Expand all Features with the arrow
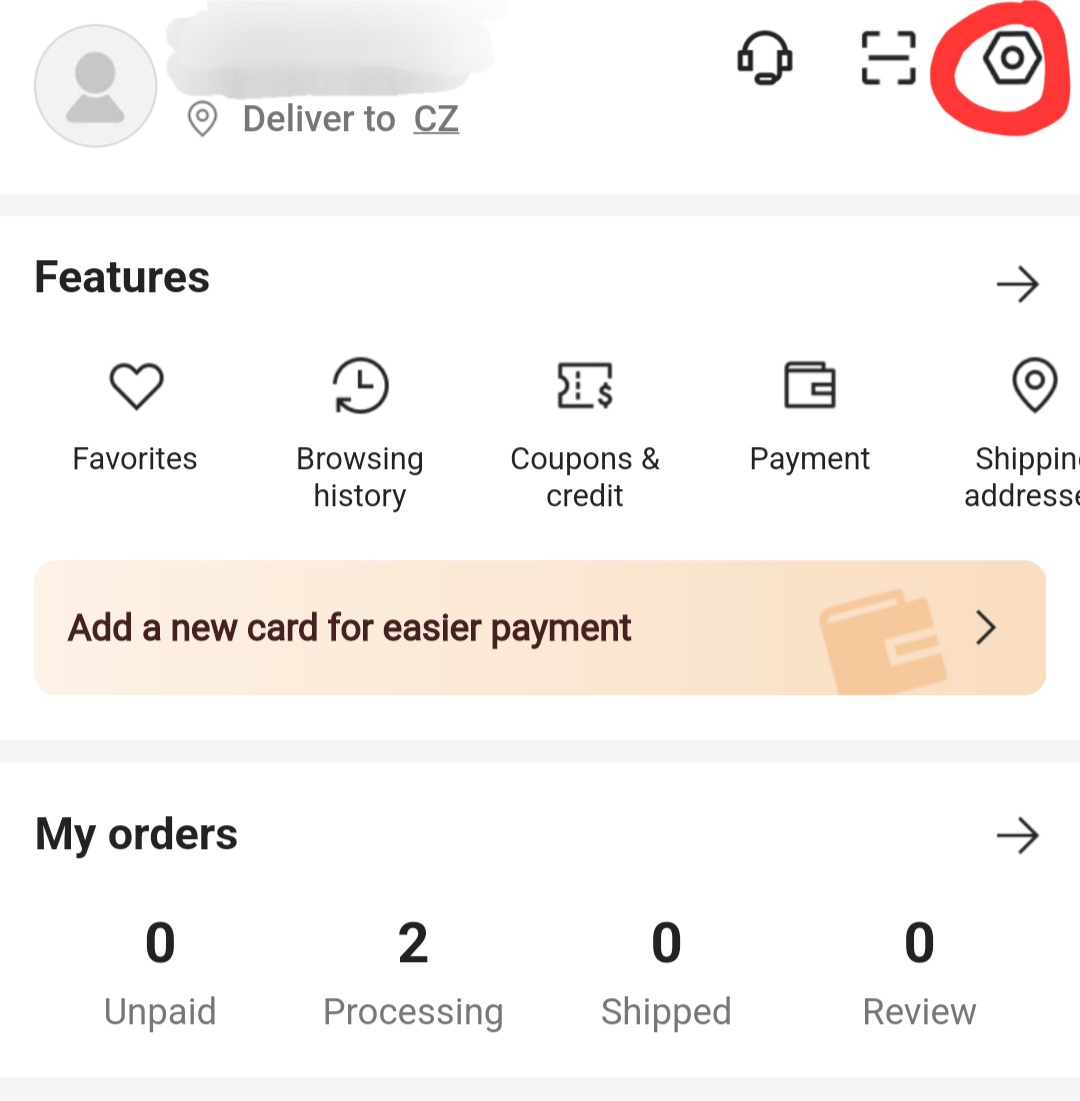1080x1101 pixels. coord(1018,285)
